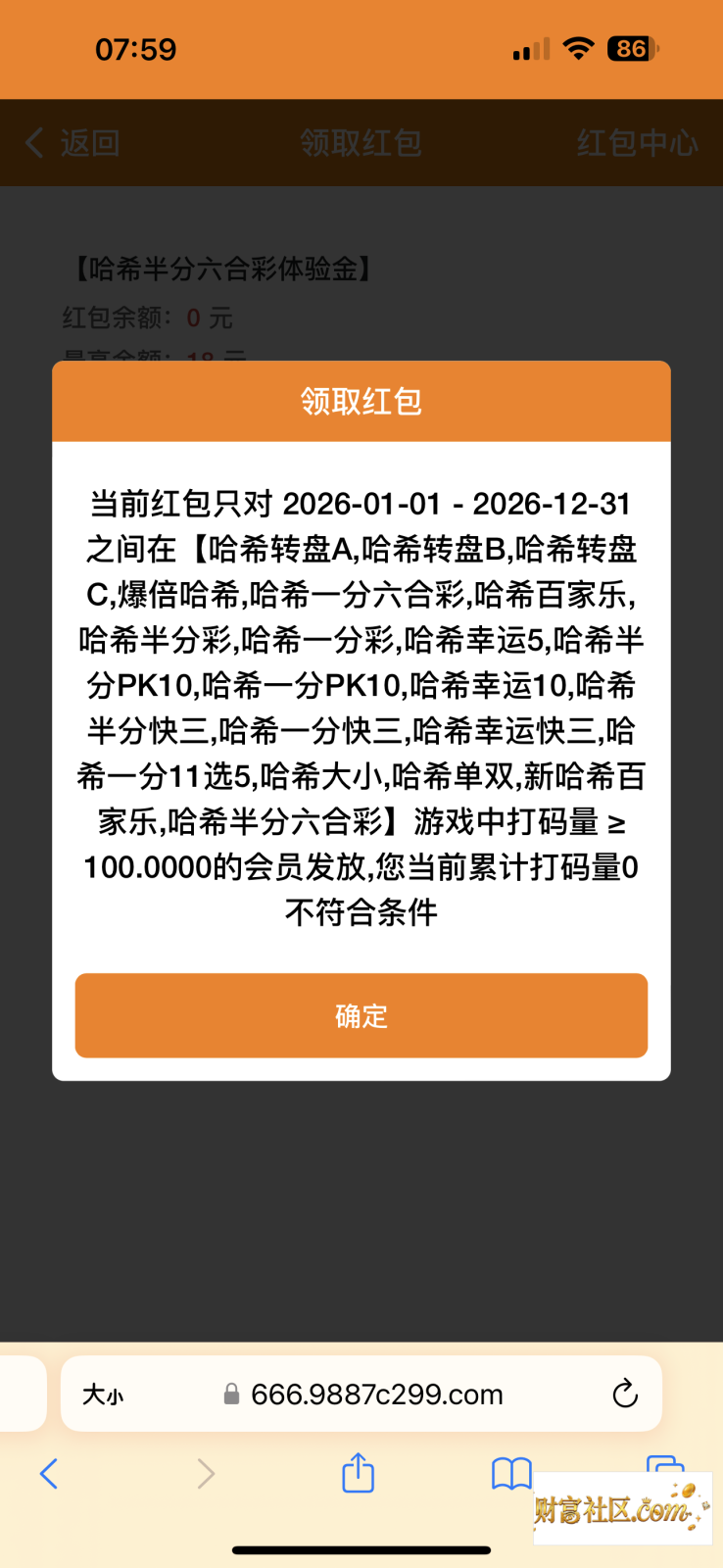Reload the page in Safari
This screenshot has width=723, height=1568.
pyautogui.click(x=624, y=1394)
